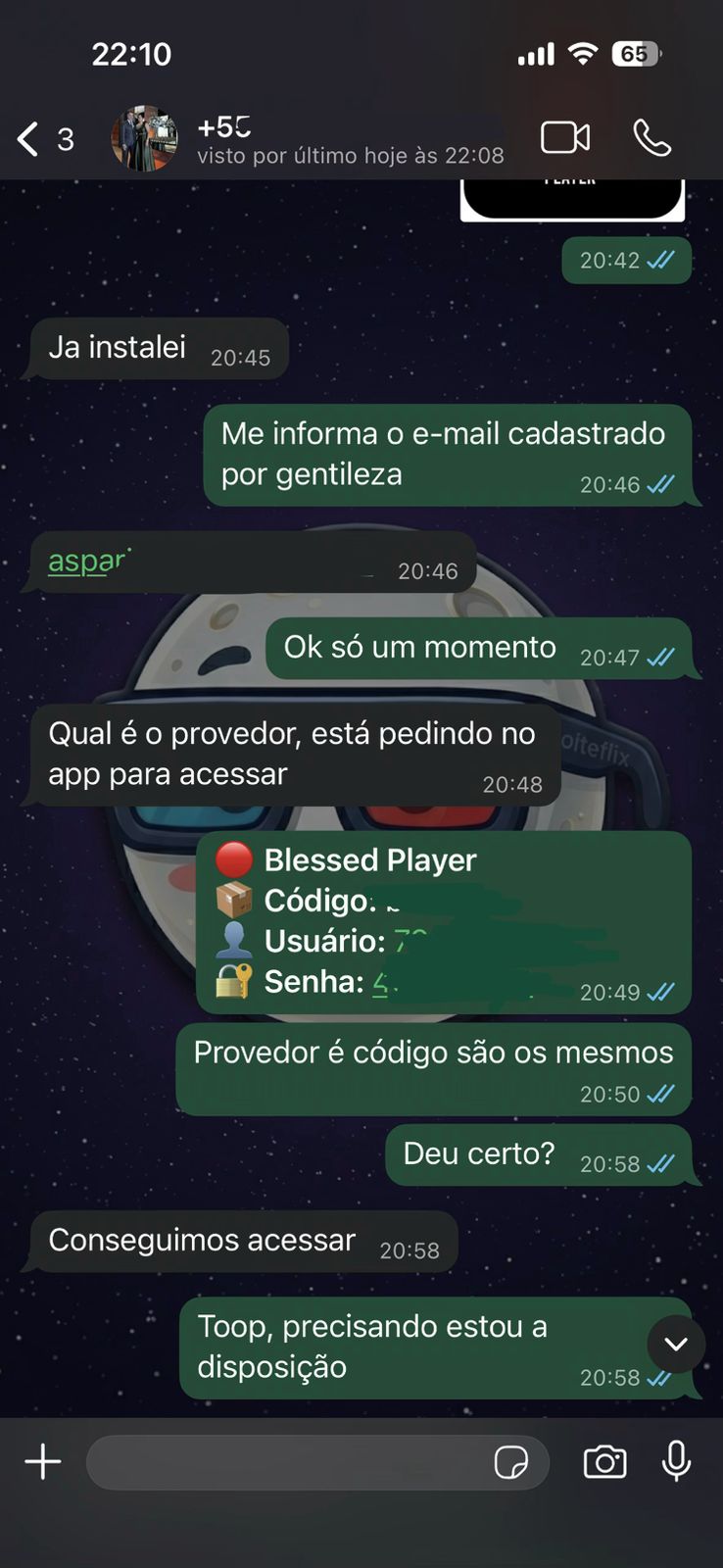Start a video call with this contact
This screenshot has height=1568, width=723.
[565, 138]
